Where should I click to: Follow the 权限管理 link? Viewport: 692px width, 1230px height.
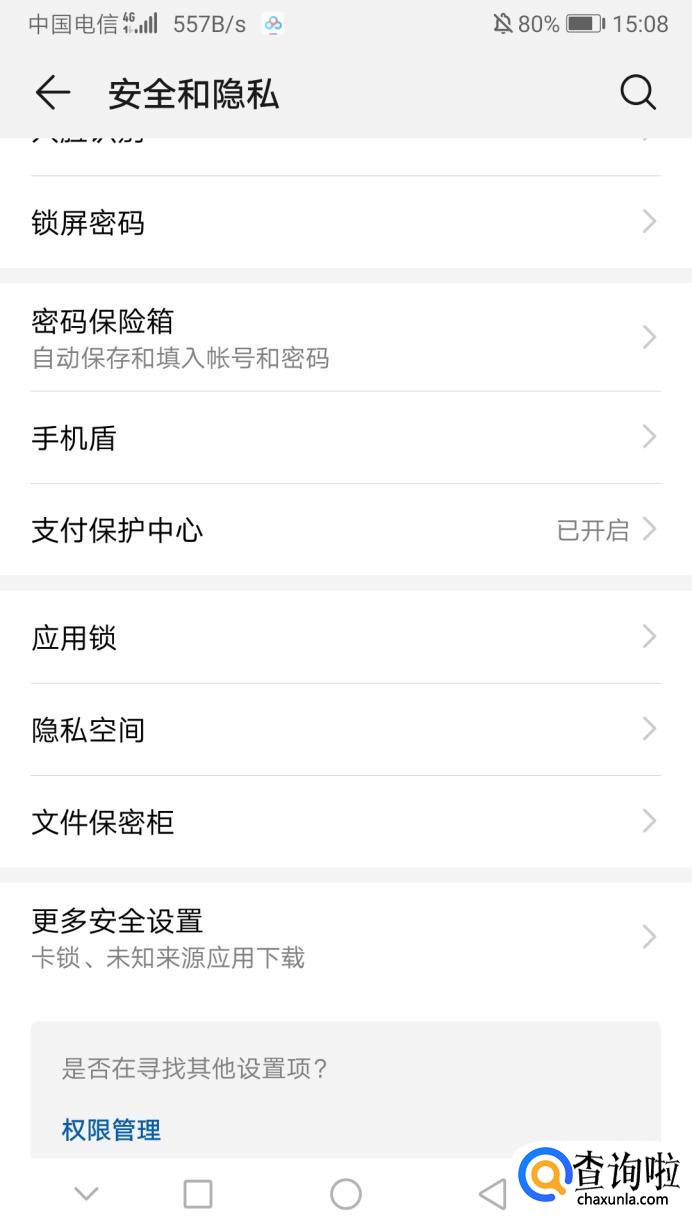(111, 1130)
